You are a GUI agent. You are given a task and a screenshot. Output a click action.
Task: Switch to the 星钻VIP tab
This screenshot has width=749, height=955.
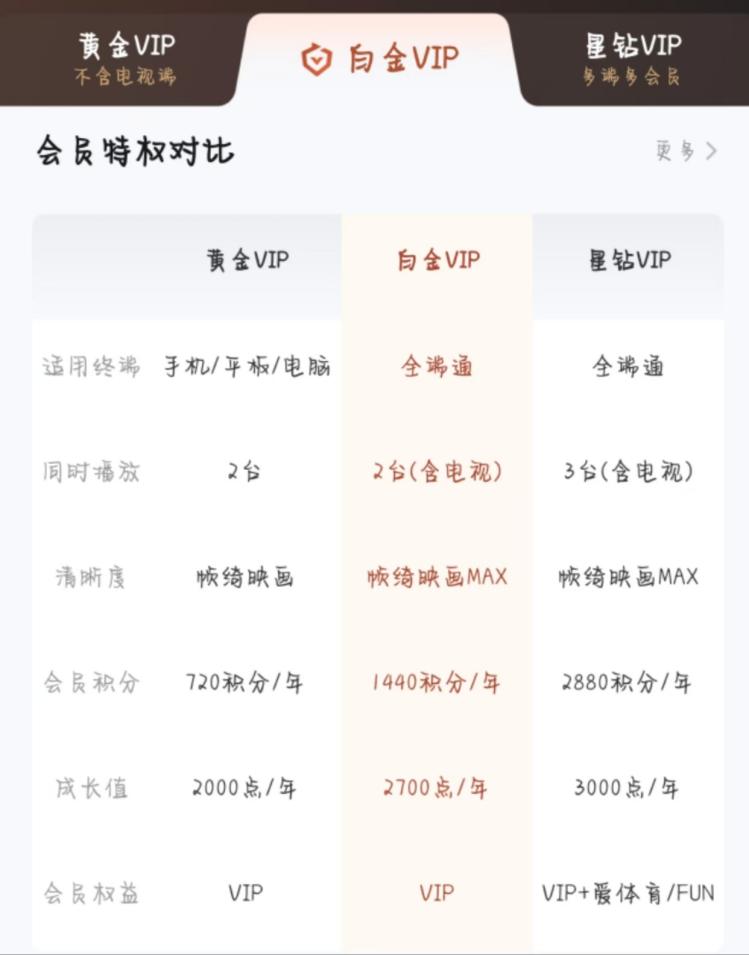click(x=632, y=58)
